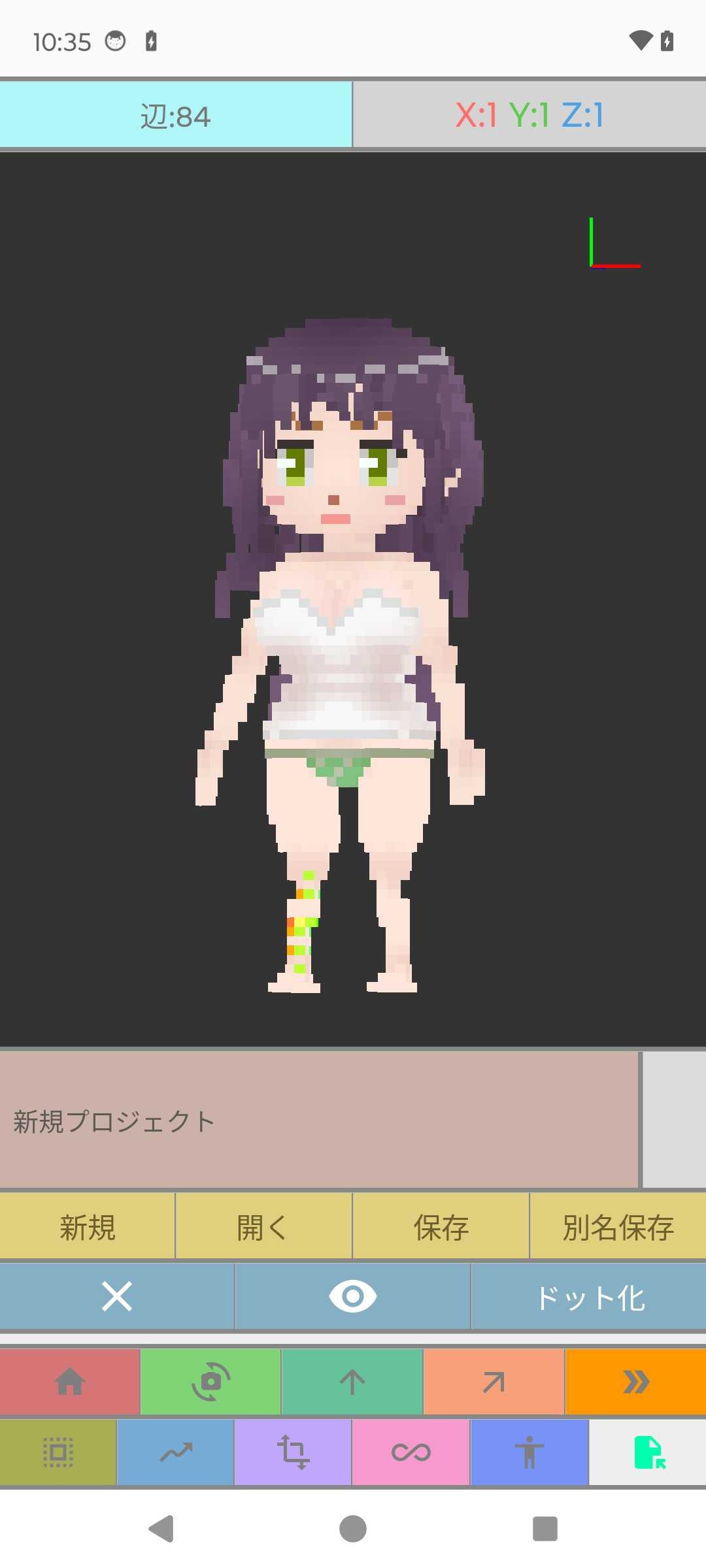
Task: Tap the 辺:84 size field
Action: [x=175, y=116]
